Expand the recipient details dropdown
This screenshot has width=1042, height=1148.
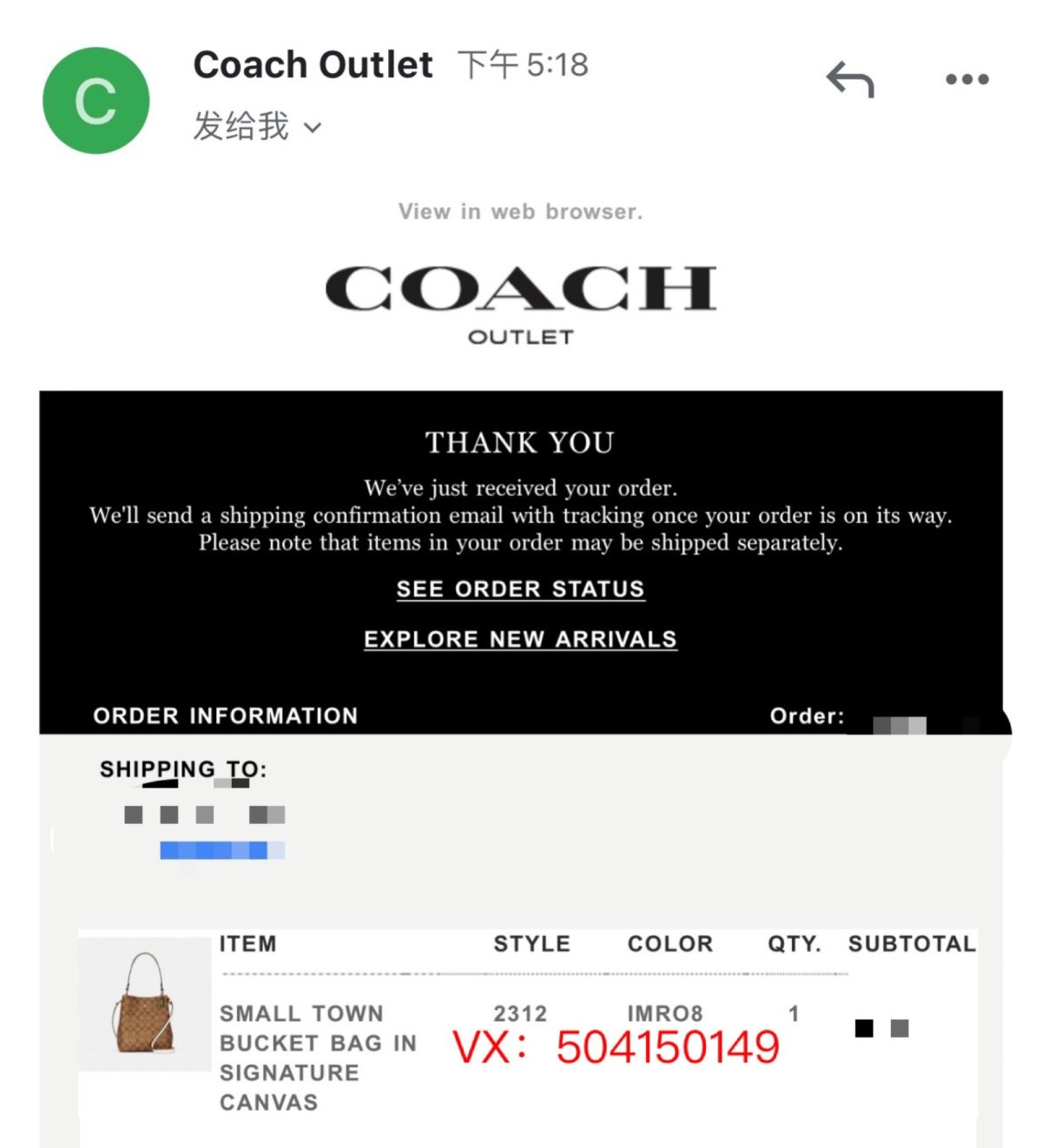[x=313, y=129]
